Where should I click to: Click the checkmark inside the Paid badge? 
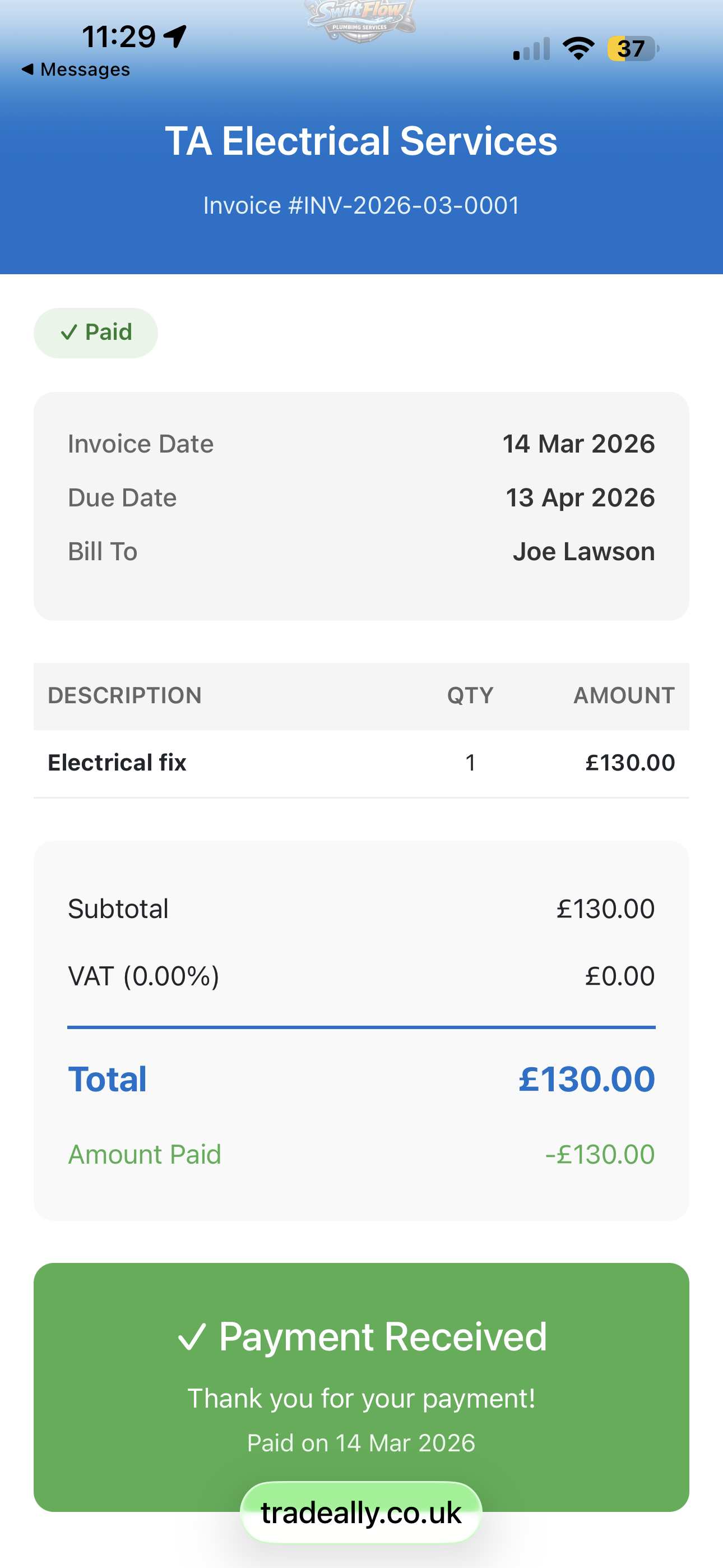tap(69, 333)
